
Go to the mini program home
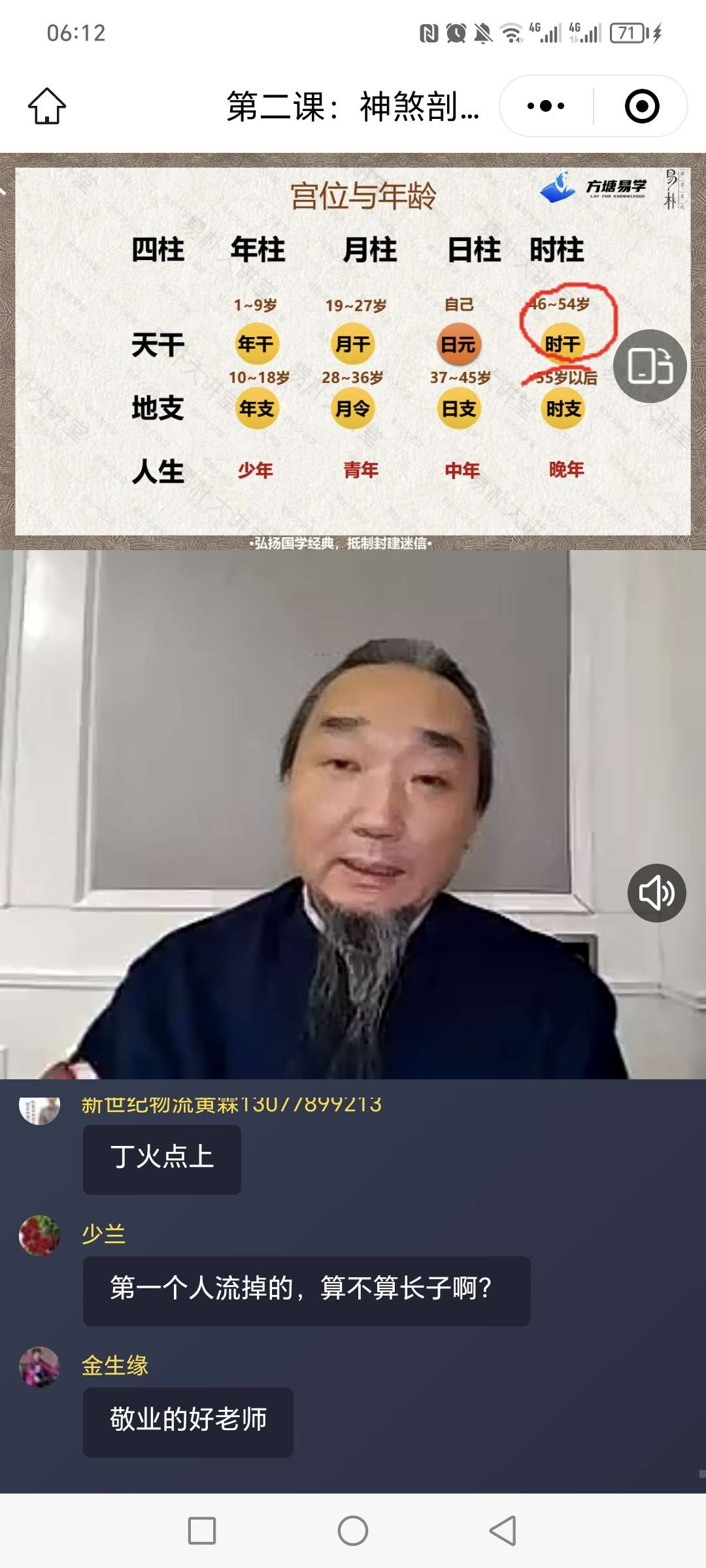[x=47, y=106]
